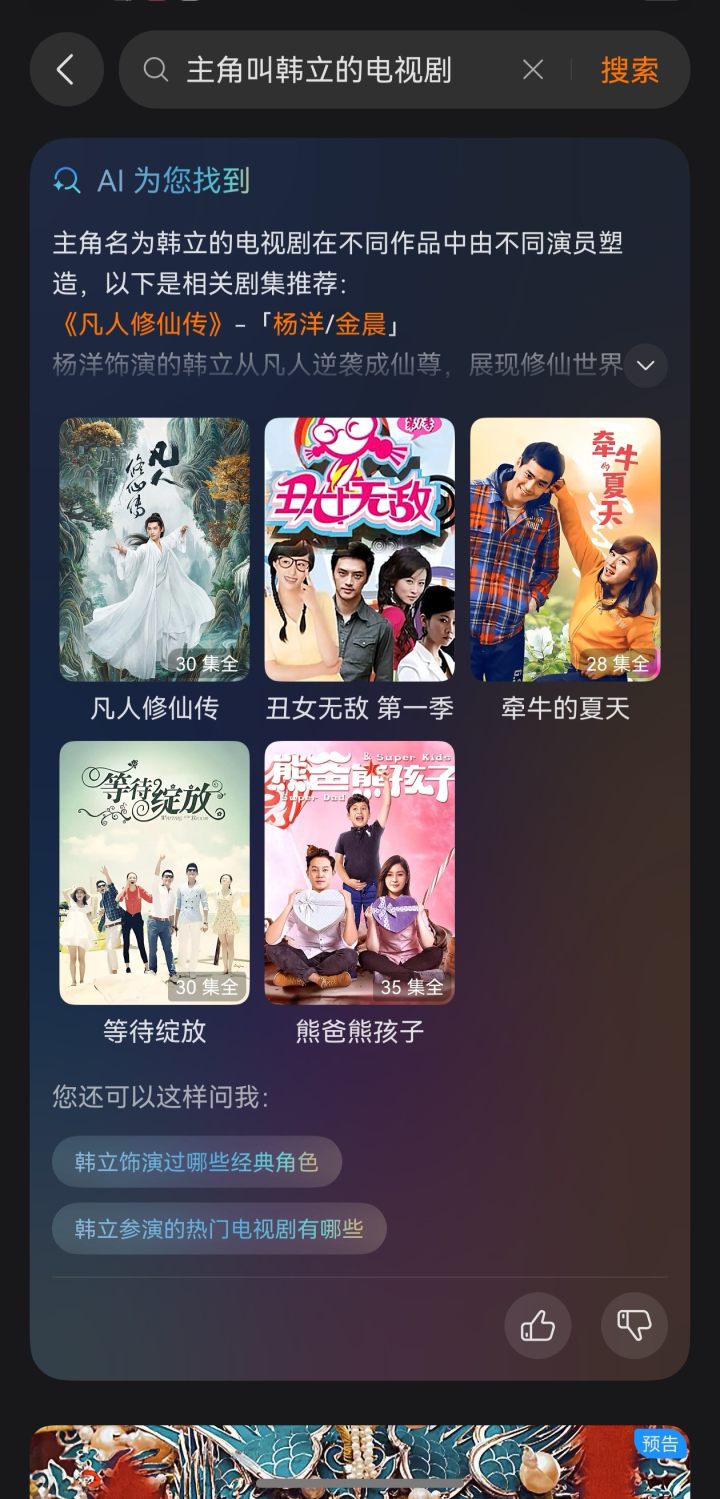
Task: Ask 韩立参演的热门电视剧有哪些
Action: click(219, 1228)
